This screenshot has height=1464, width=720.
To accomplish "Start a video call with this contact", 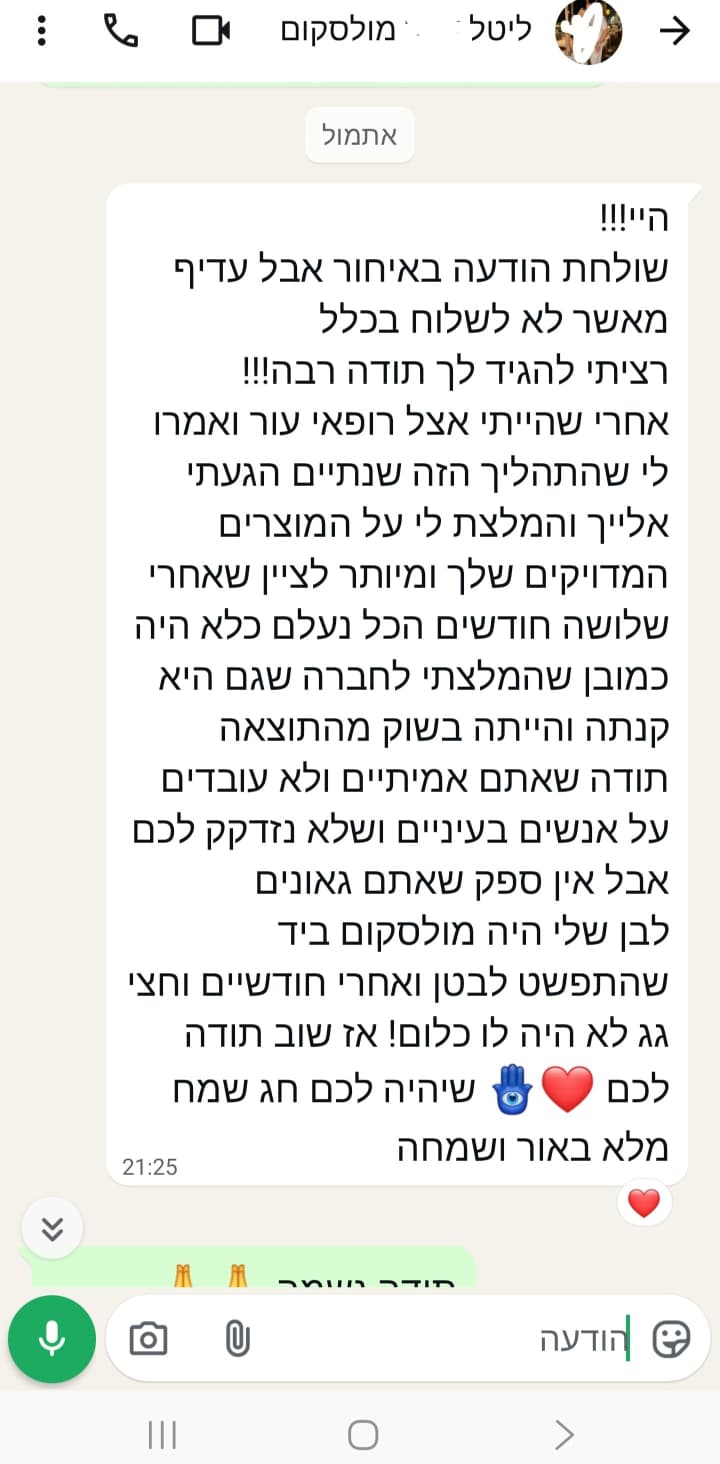I will [x=211, y=31].
